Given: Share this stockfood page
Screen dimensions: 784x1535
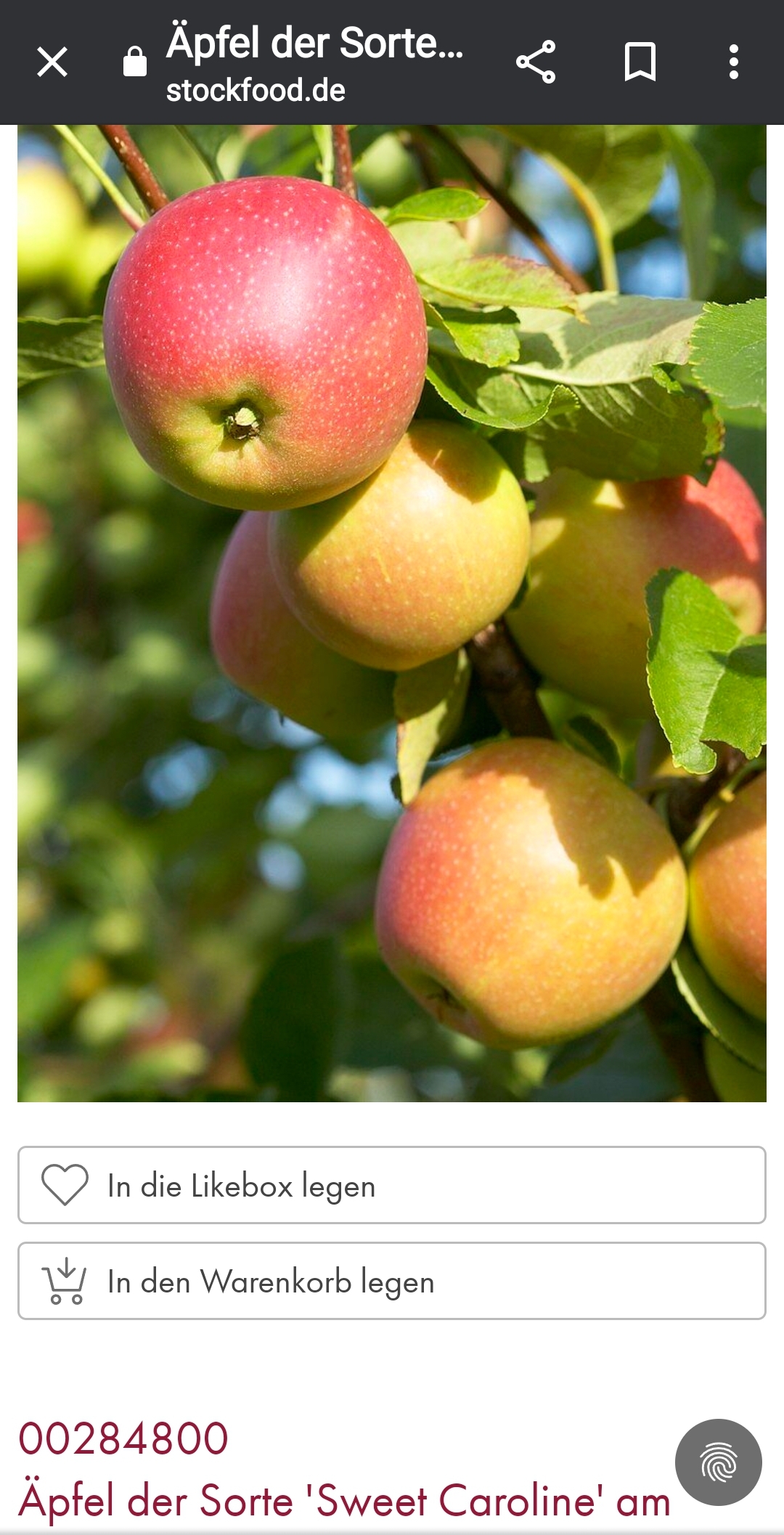Looking at the screenshot, I should [536, 62].
